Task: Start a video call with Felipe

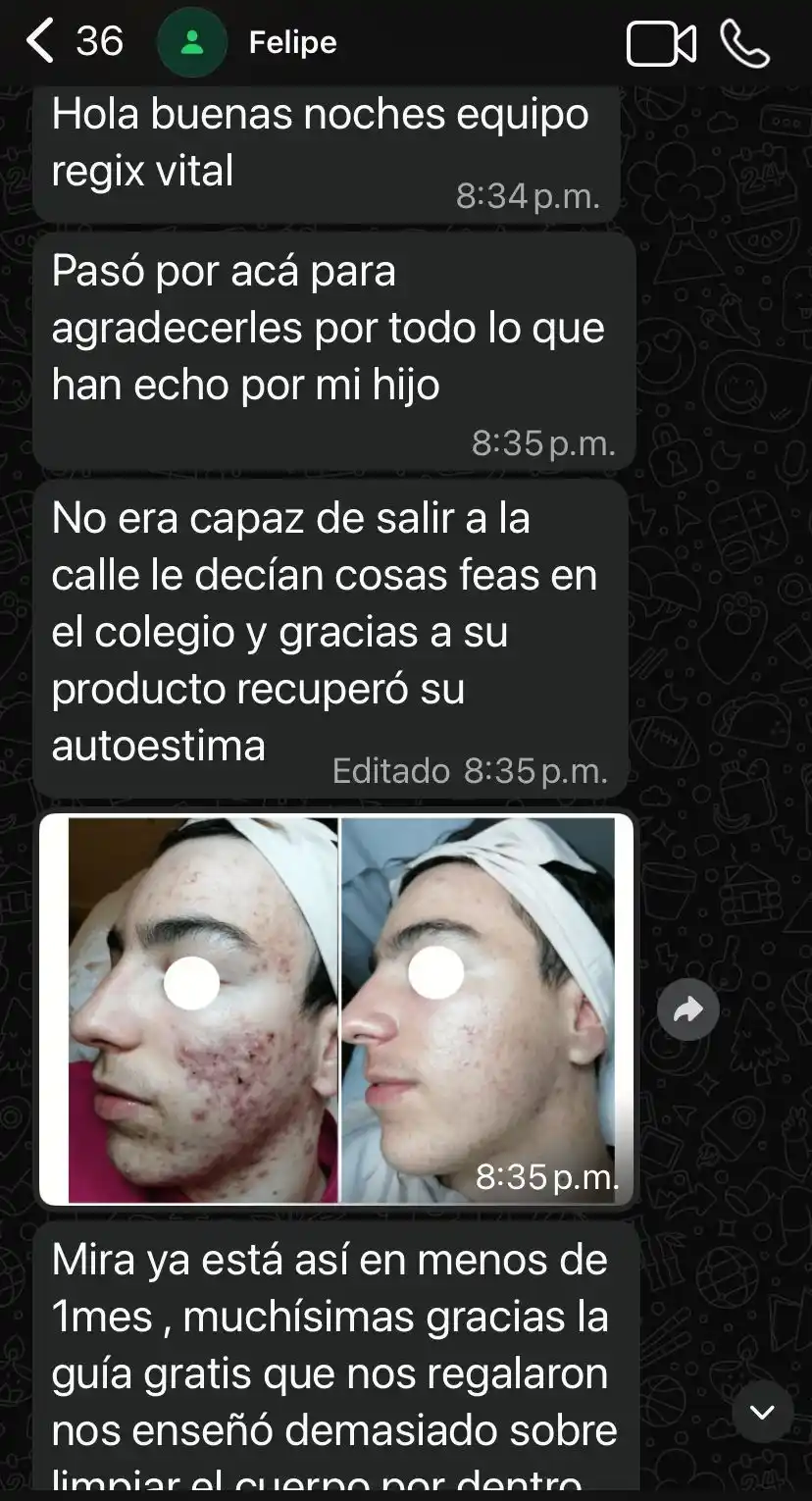Action: point(661,44)
